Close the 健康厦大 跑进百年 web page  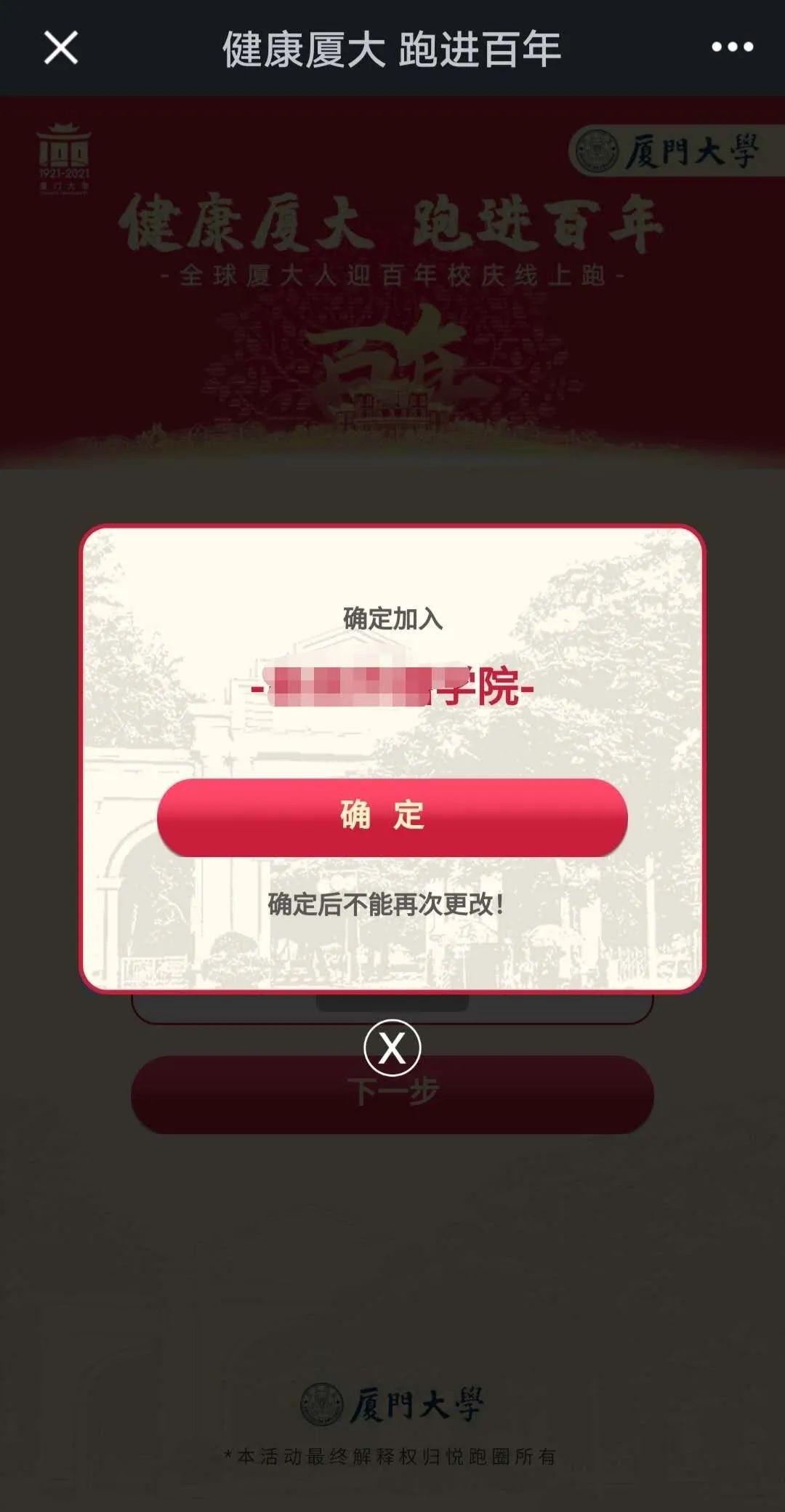[x=60, y=48]
